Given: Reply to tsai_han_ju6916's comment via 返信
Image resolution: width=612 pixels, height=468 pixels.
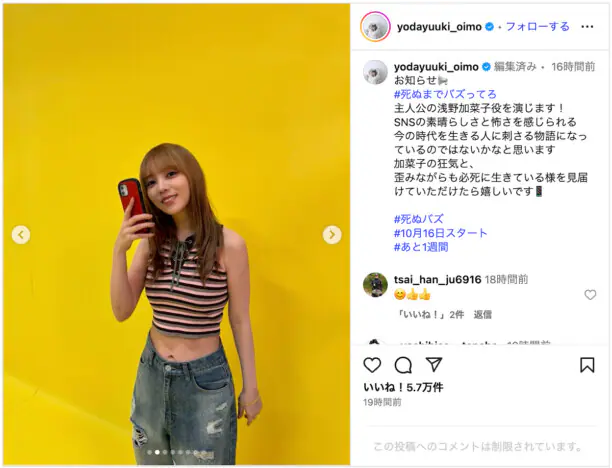Looking at the screenshot, I should click(x=483, y=314).
